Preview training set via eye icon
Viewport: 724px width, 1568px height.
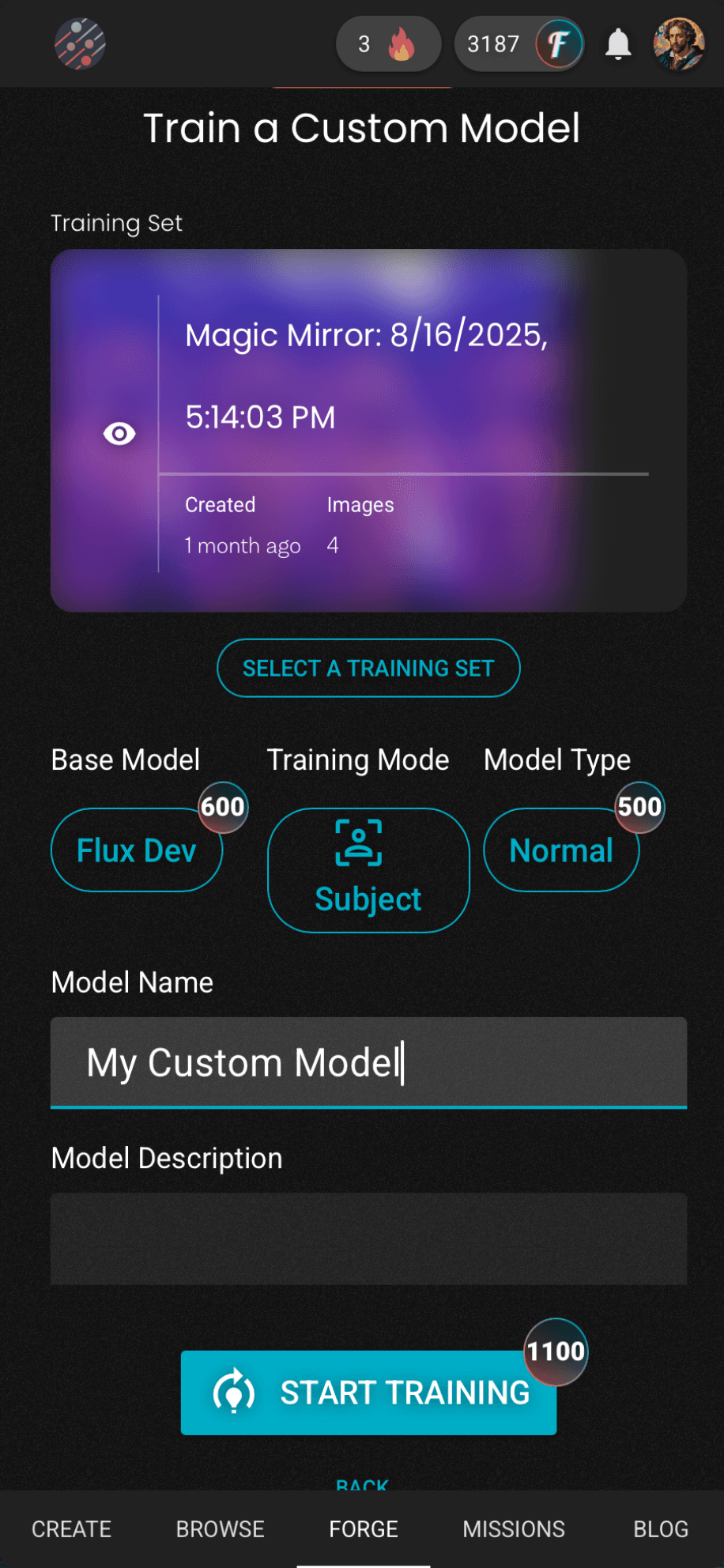pyautogui.click(x=119, y=433)
